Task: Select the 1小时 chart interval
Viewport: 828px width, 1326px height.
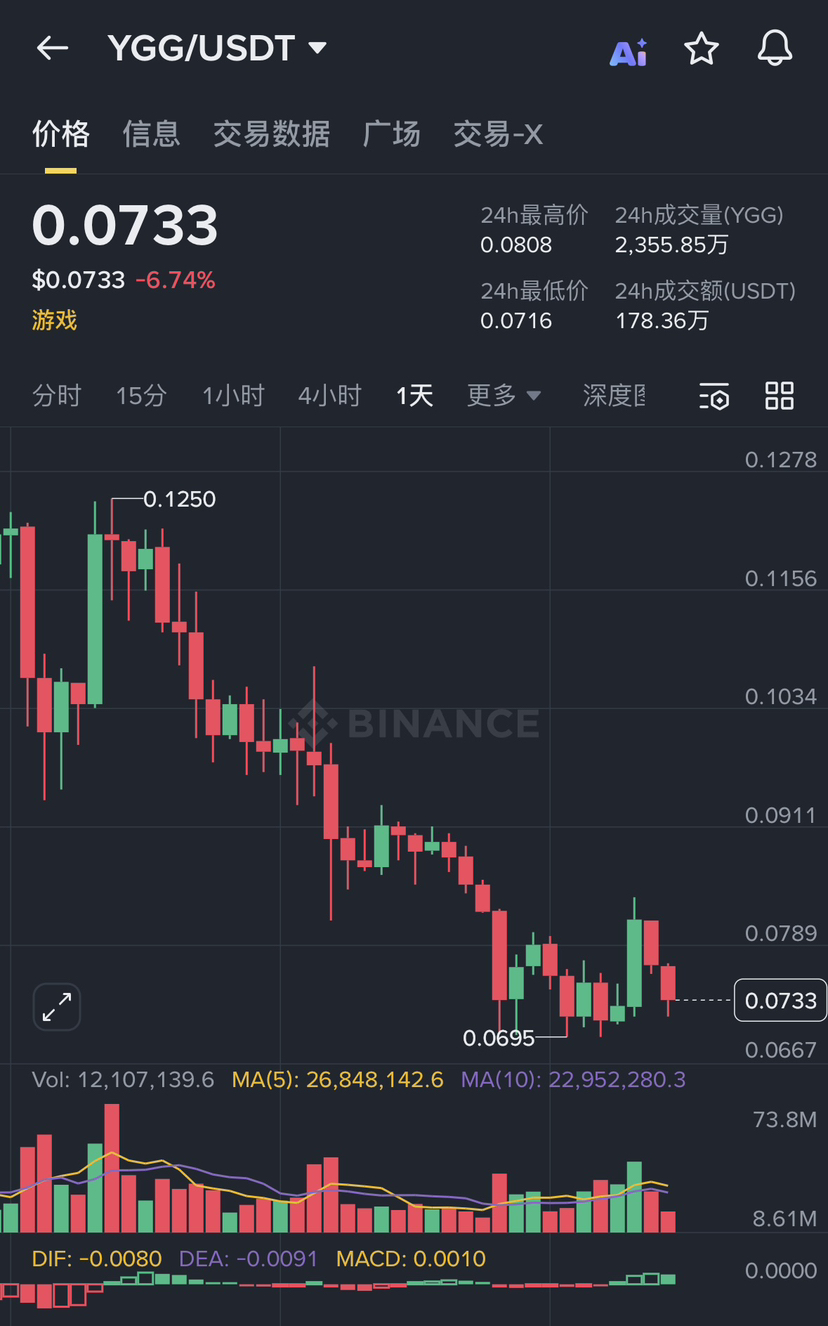Action: coord(233,396)
